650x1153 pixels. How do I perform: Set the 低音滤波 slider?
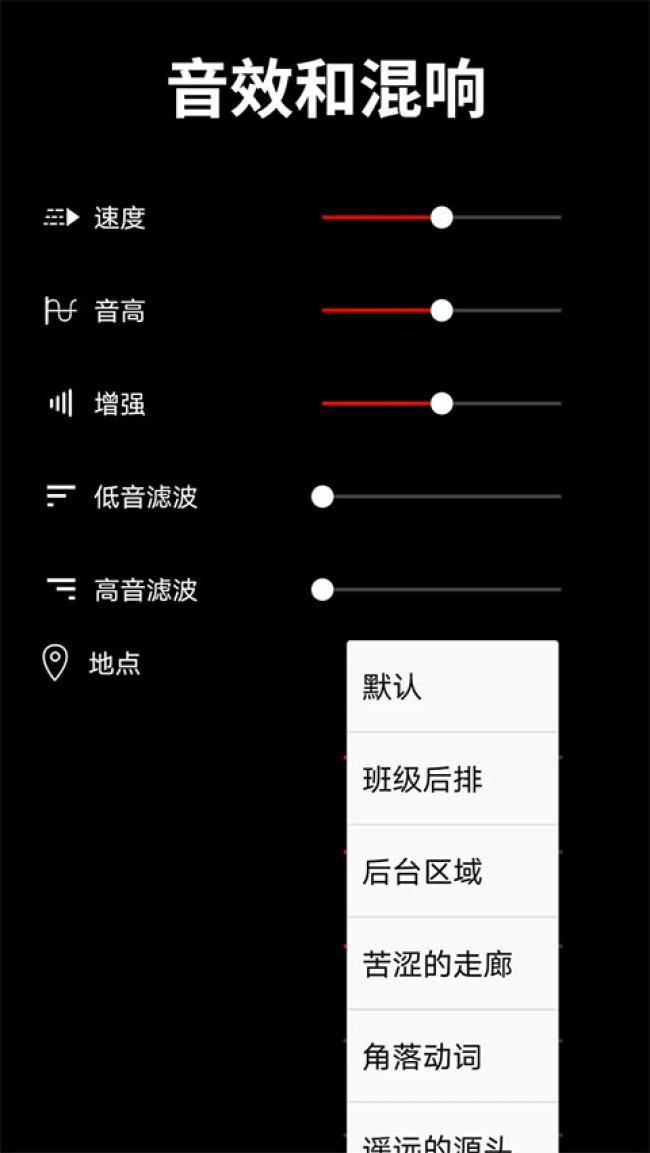tap(322, 497)
